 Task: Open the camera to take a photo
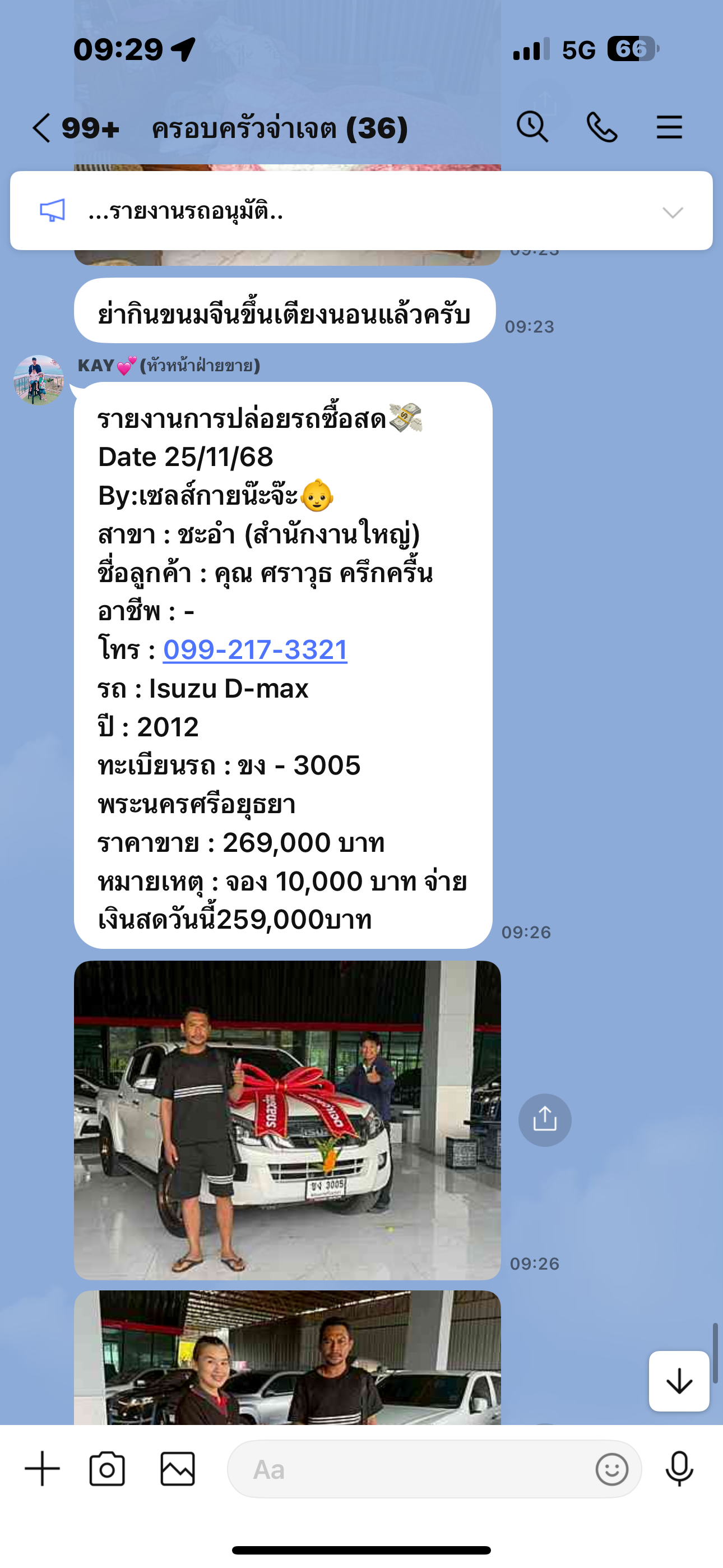coord(107,1469)
